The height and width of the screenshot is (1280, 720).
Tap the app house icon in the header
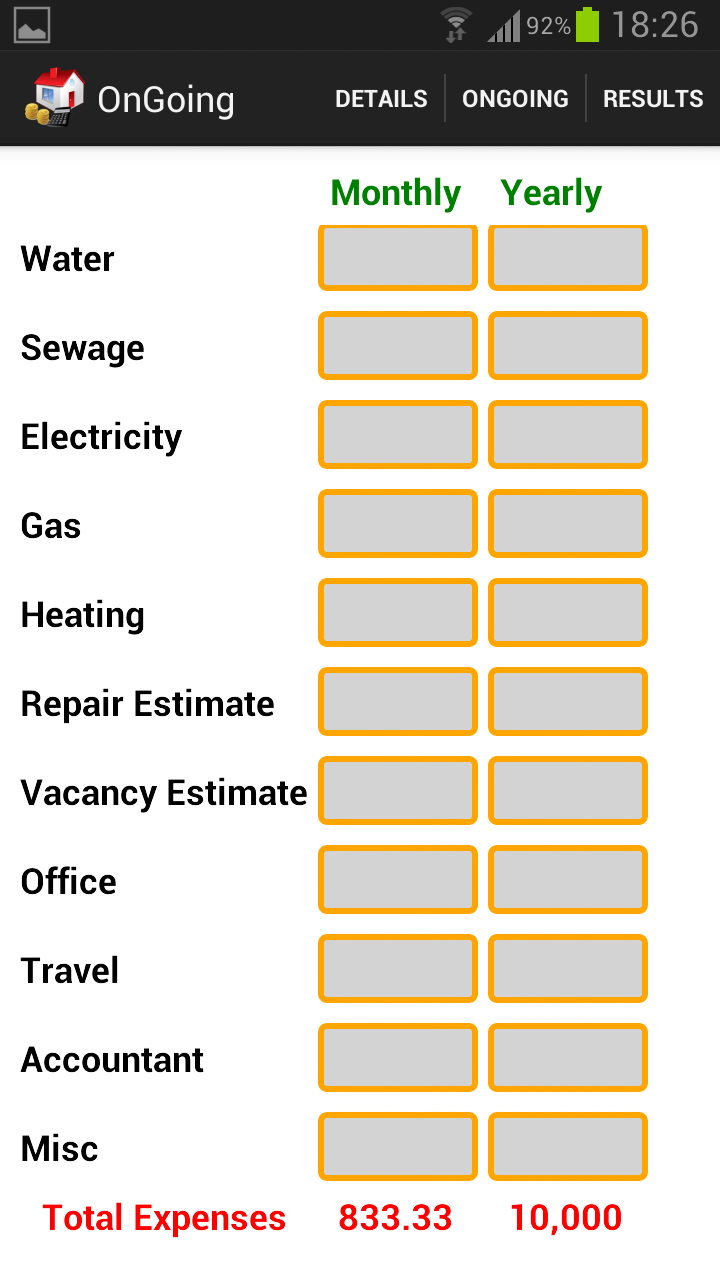(56, 97)
